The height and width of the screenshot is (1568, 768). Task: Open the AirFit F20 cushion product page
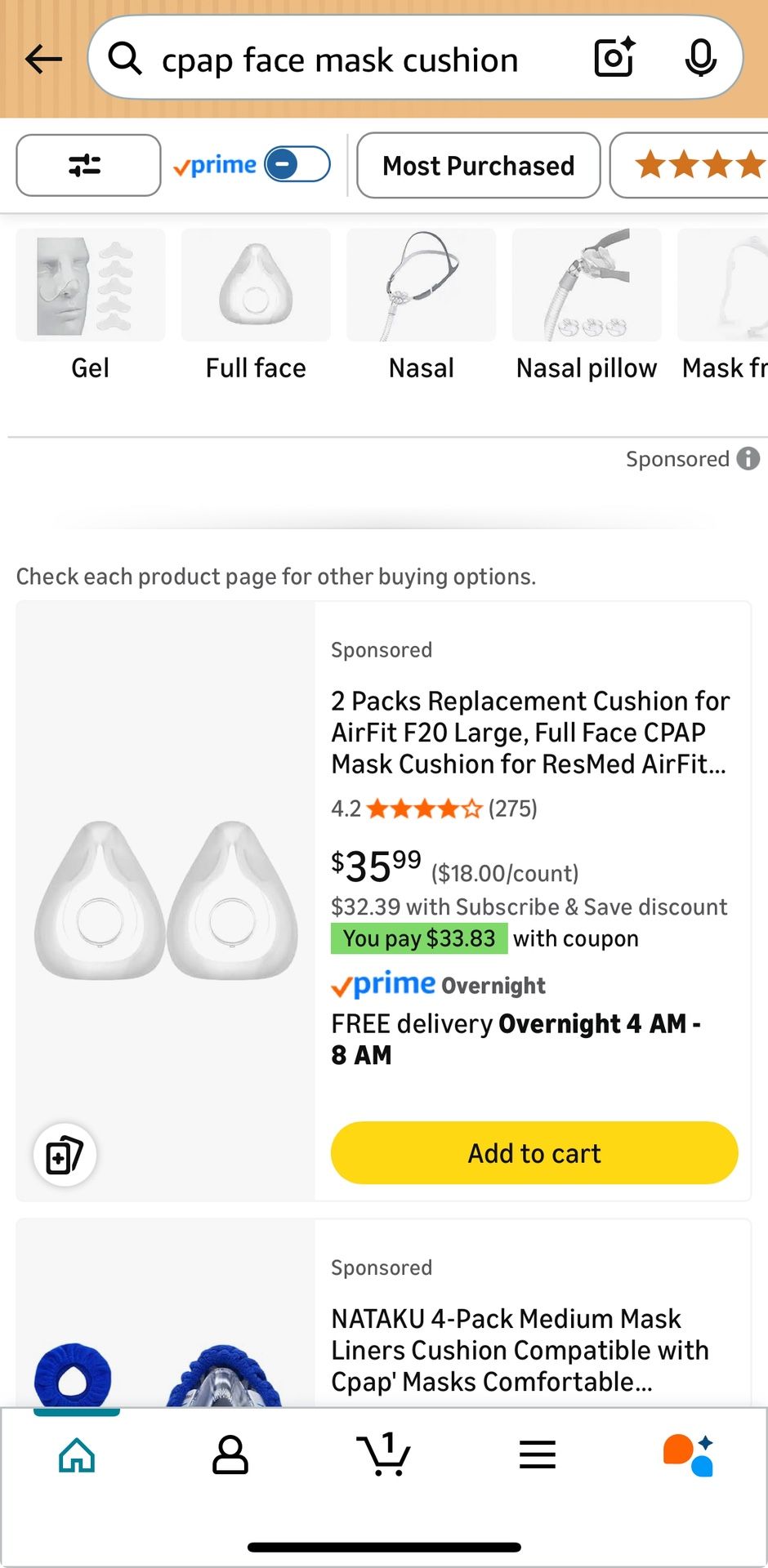click(x=529, y=733)
